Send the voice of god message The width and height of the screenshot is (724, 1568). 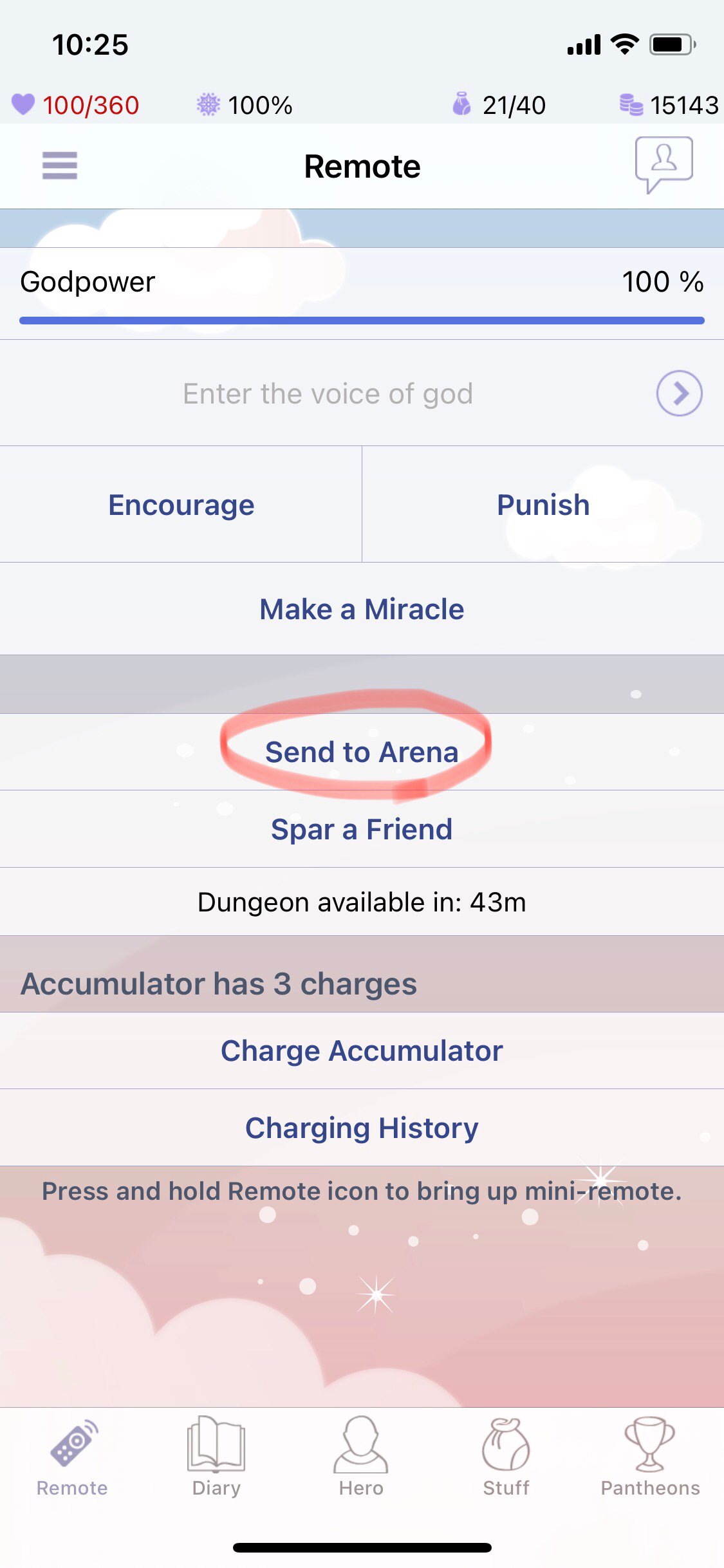click(679, 393)
